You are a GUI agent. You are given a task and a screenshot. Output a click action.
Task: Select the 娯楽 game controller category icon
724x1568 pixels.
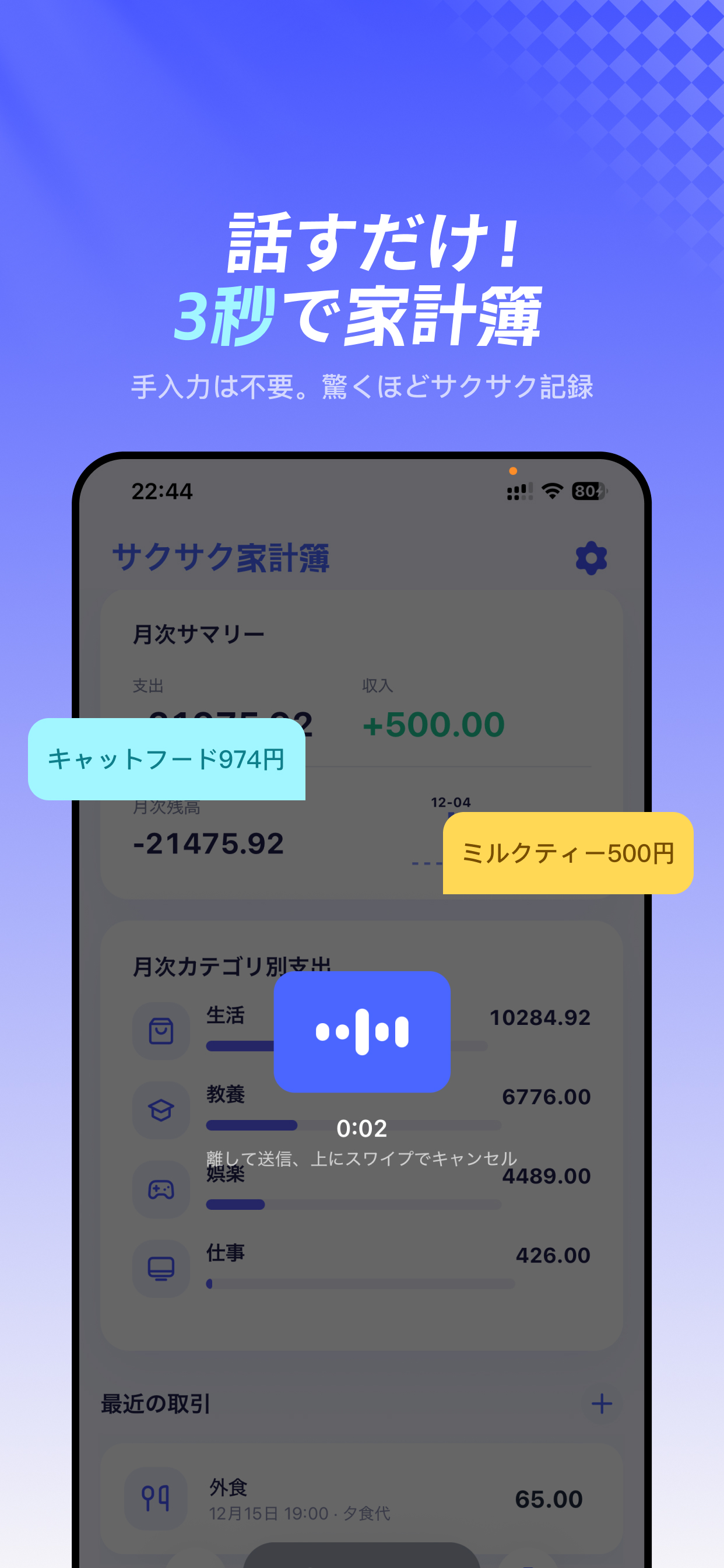point(161,1188)
